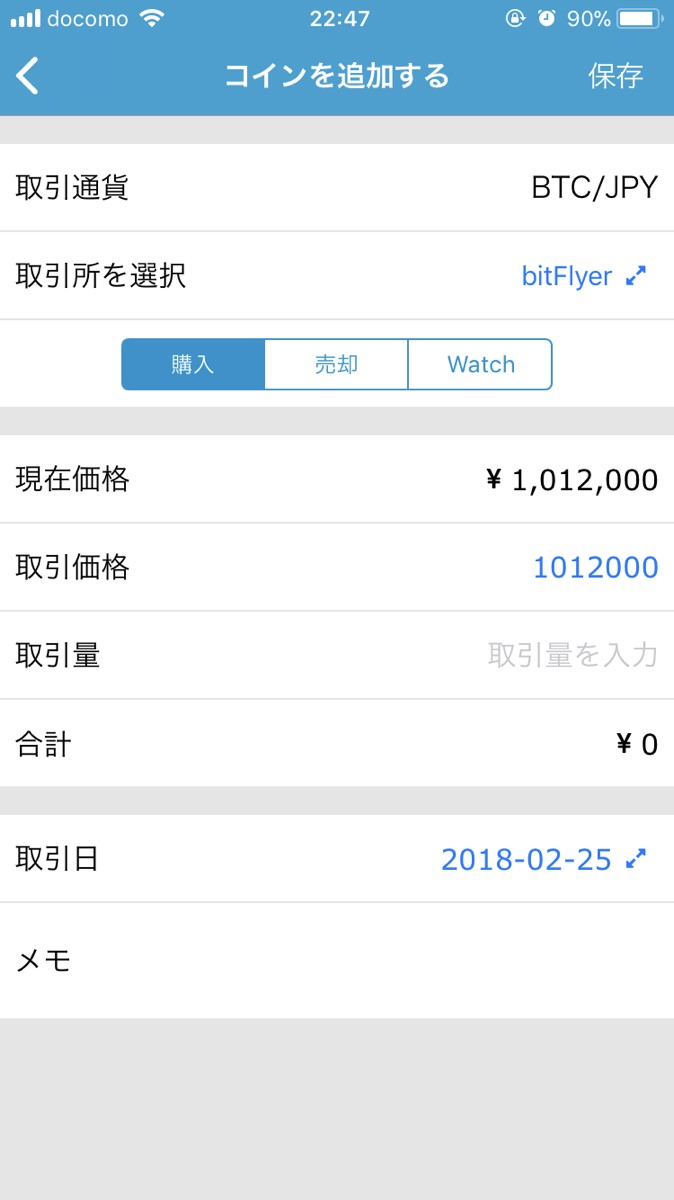Open the 取引通貨 BTC/JPY row
Screen dimensions: 674x1200
click(337, 187)
